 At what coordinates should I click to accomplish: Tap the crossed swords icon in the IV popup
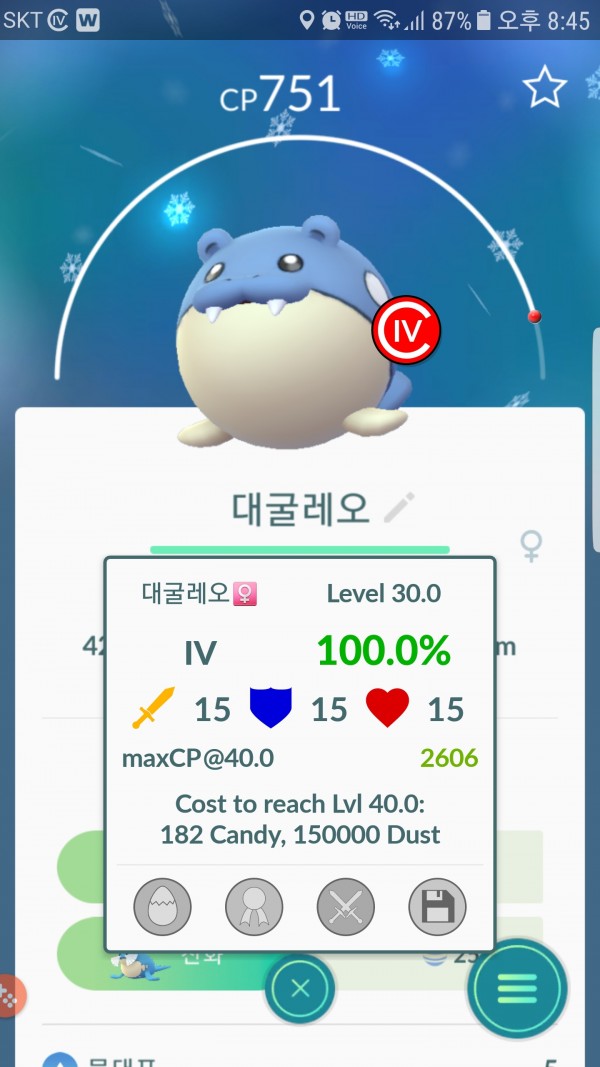346,907
